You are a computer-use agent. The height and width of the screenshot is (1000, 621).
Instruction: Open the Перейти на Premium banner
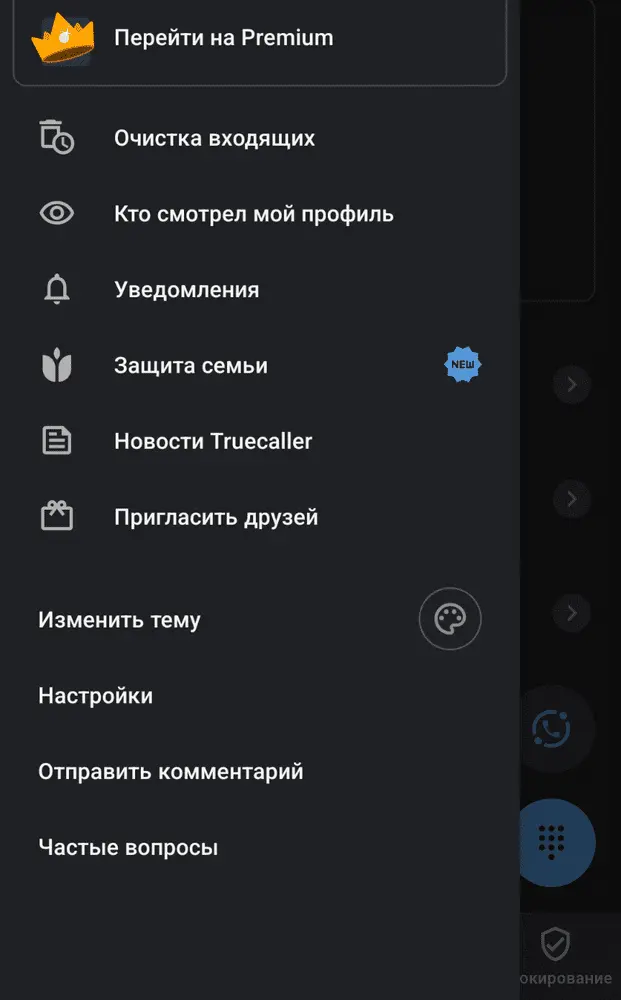[258, 40]
